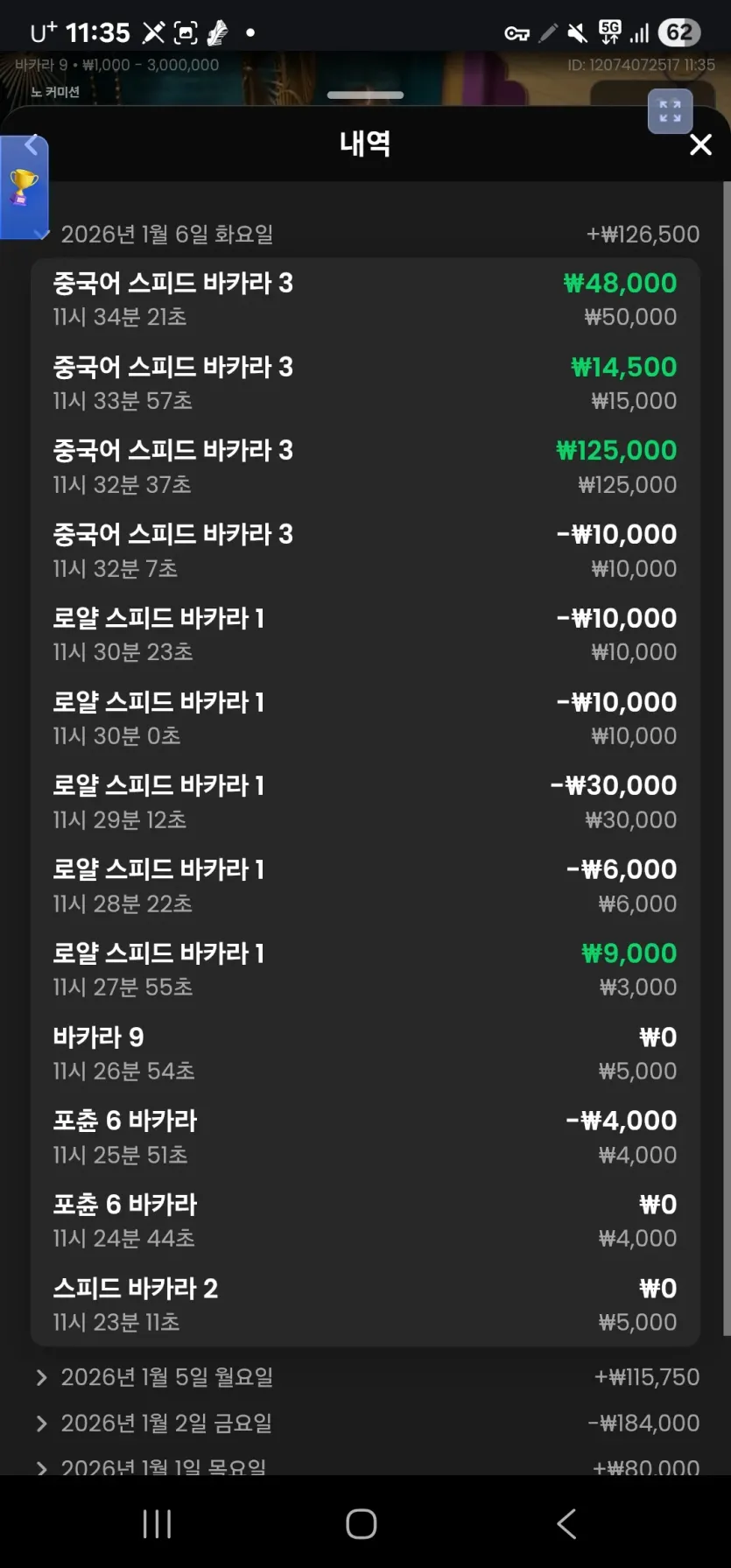The image size is (731, 1568).
Task: Expand the 2026년 1월 2일 금요일 section
Action: pos(365,1424)
